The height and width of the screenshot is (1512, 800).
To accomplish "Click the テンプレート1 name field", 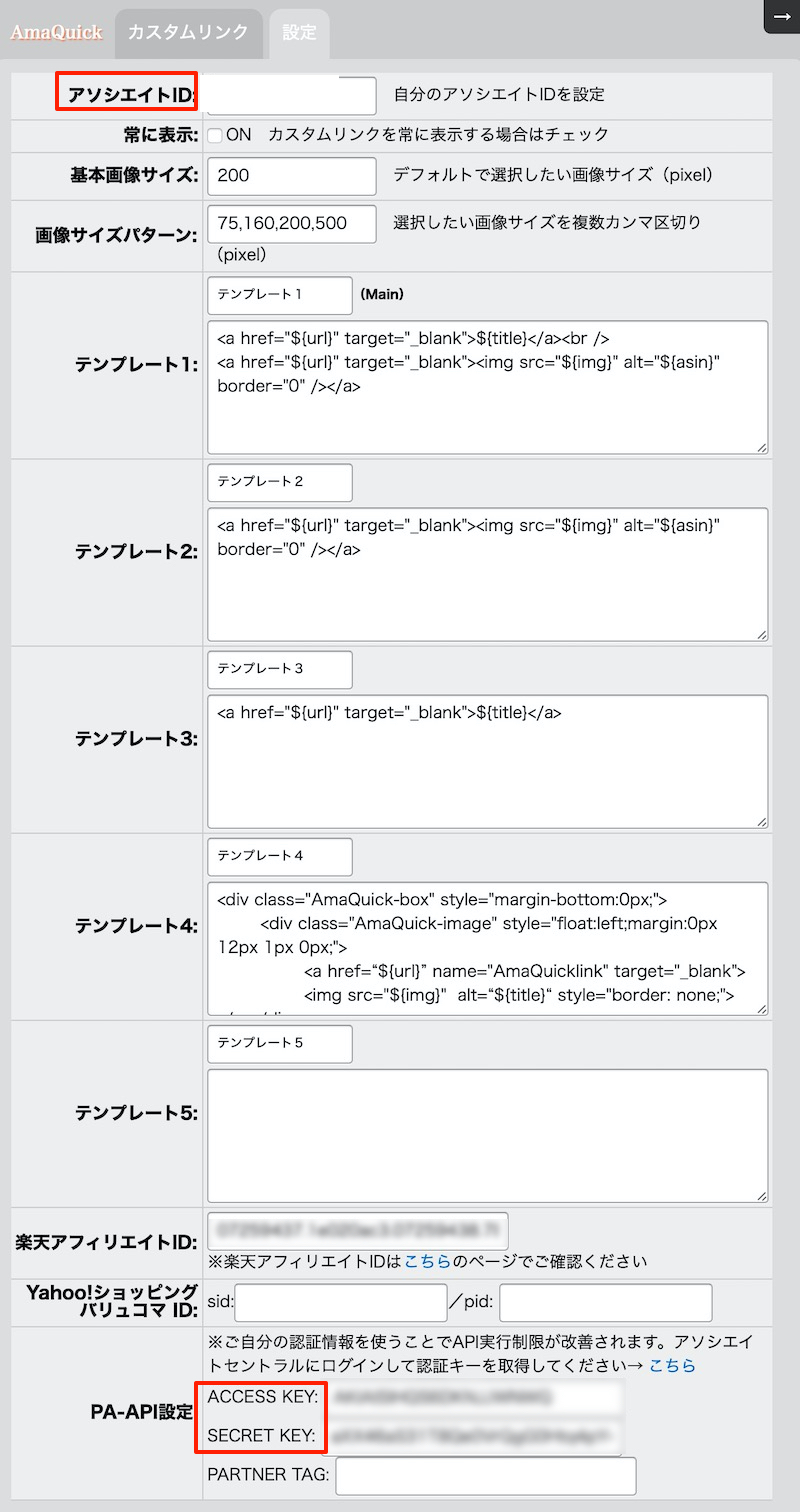I will point(279,295).
